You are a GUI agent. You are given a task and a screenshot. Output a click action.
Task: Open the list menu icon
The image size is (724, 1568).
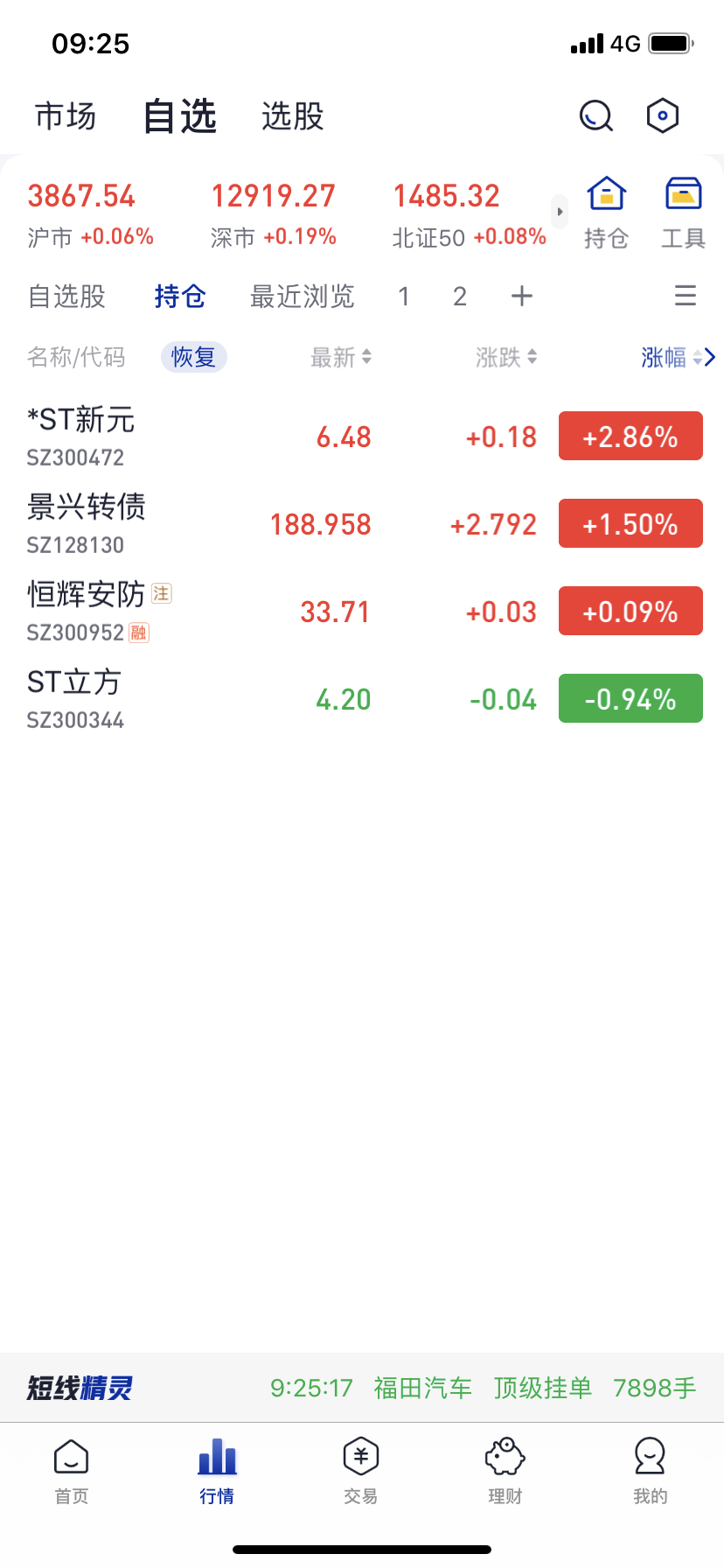pos(686,297)
